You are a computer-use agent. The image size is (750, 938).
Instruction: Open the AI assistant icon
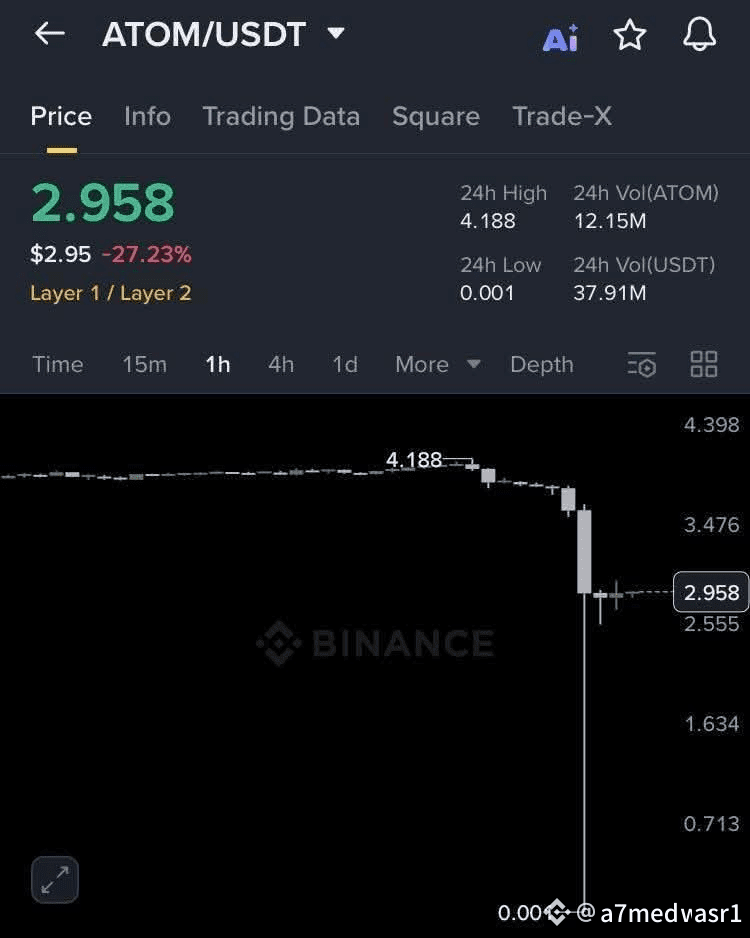tap(560, 38)
